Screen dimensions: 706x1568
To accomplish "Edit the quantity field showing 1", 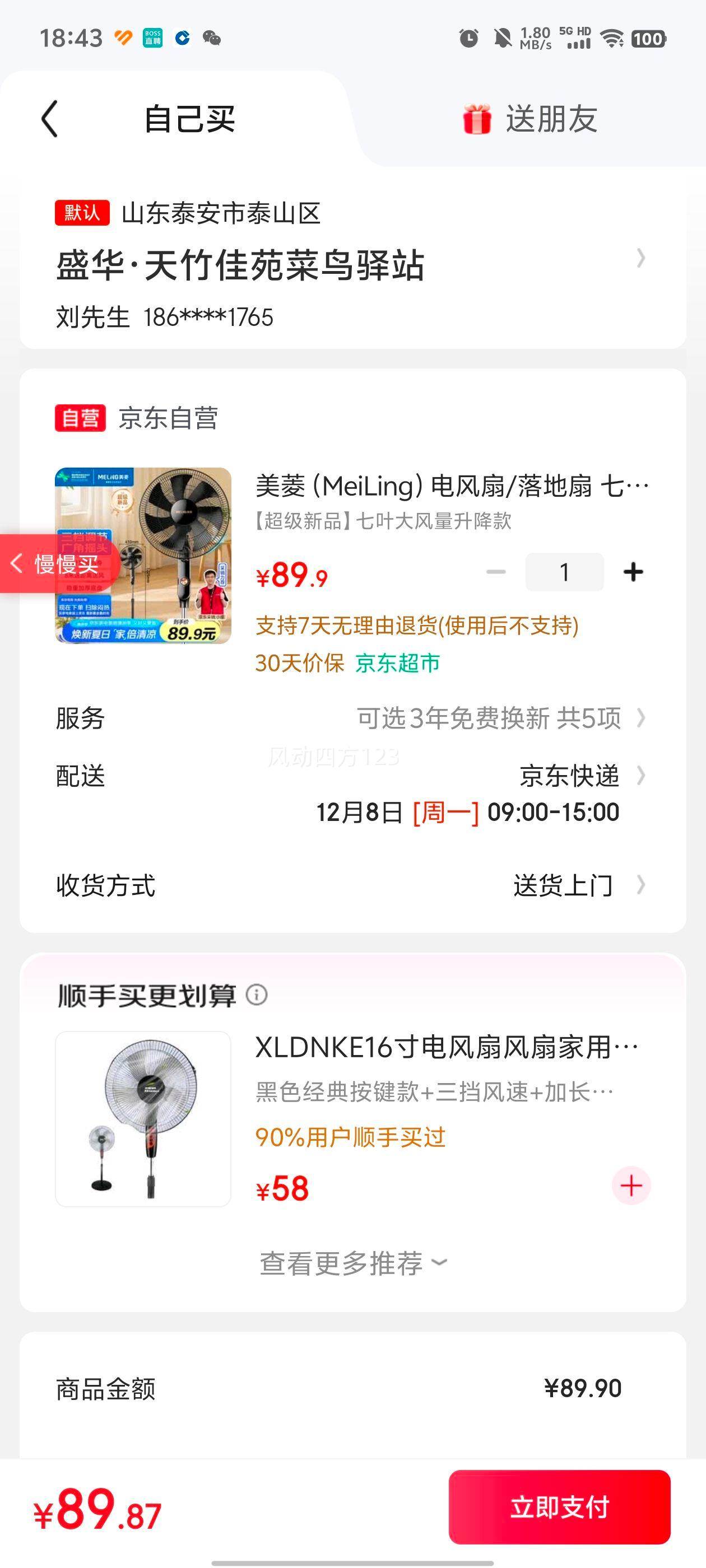I will point(564,572).
